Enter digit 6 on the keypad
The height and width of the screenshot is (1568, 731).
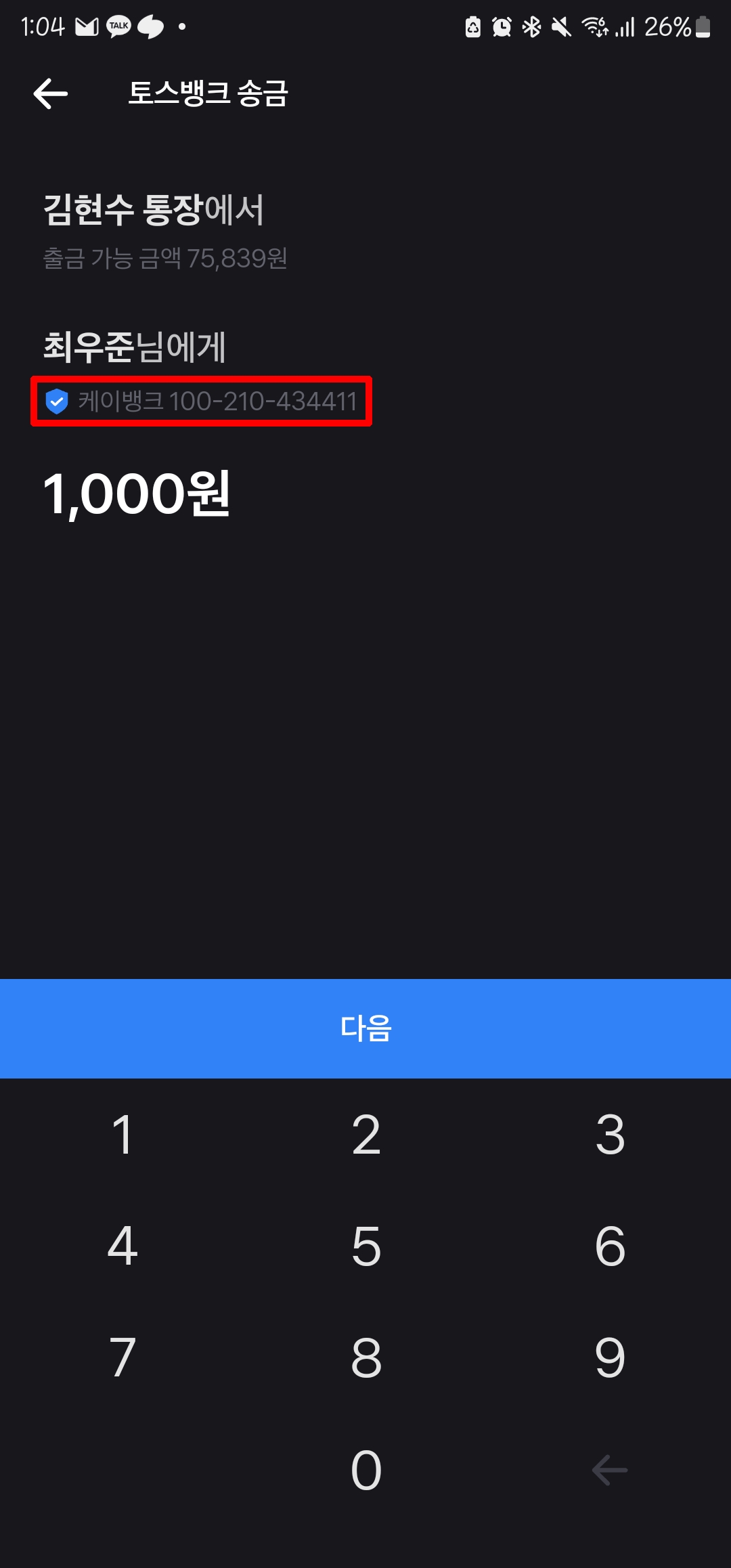pyautogui.click(x=610, y=1246)
